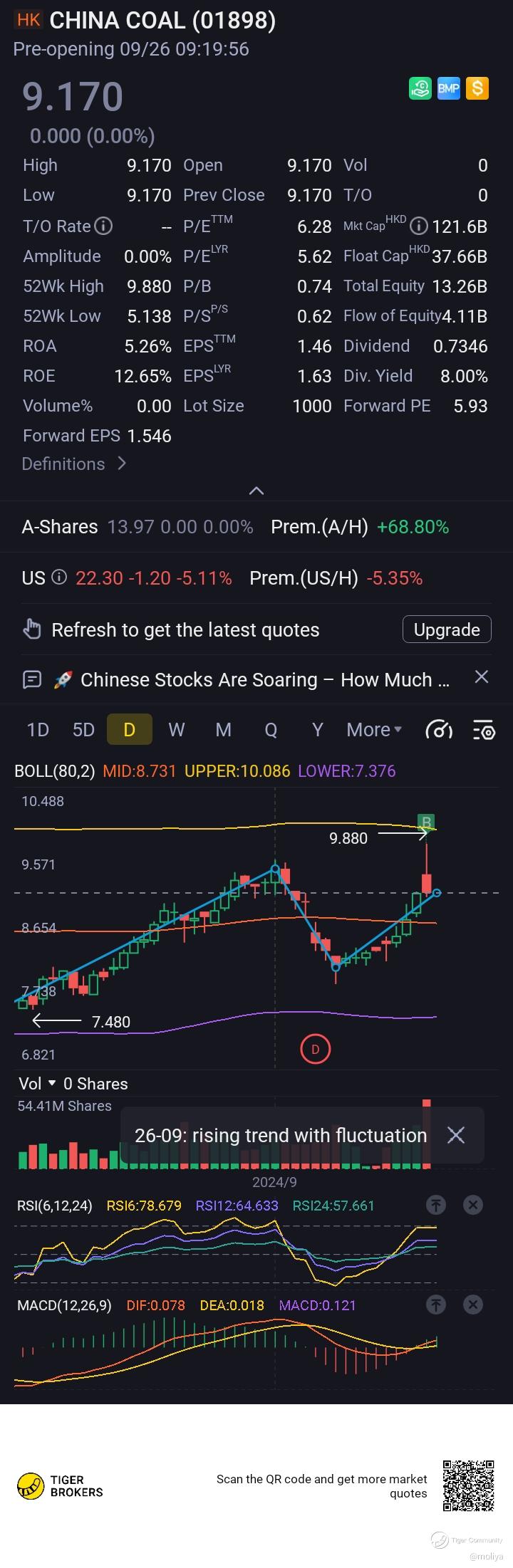
Task: Remove the MACD indicator panel
Action: (473, 1305)
